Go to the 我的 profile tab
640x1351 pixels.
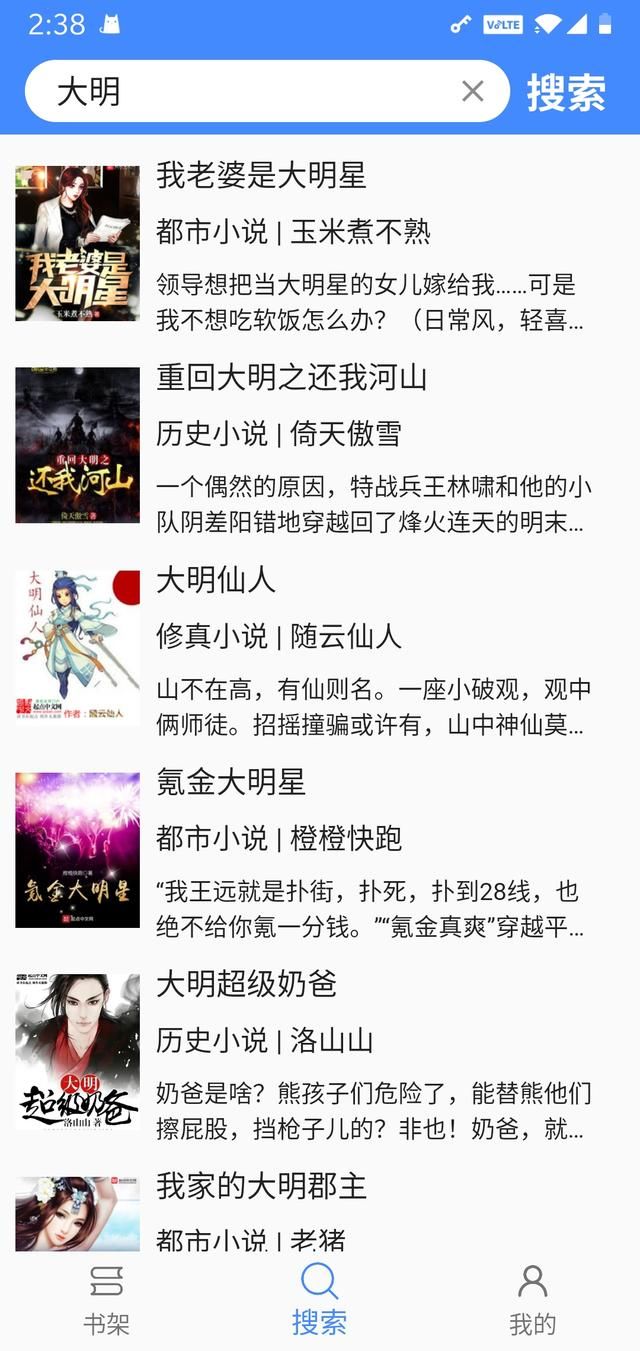tap(532, 1299)
